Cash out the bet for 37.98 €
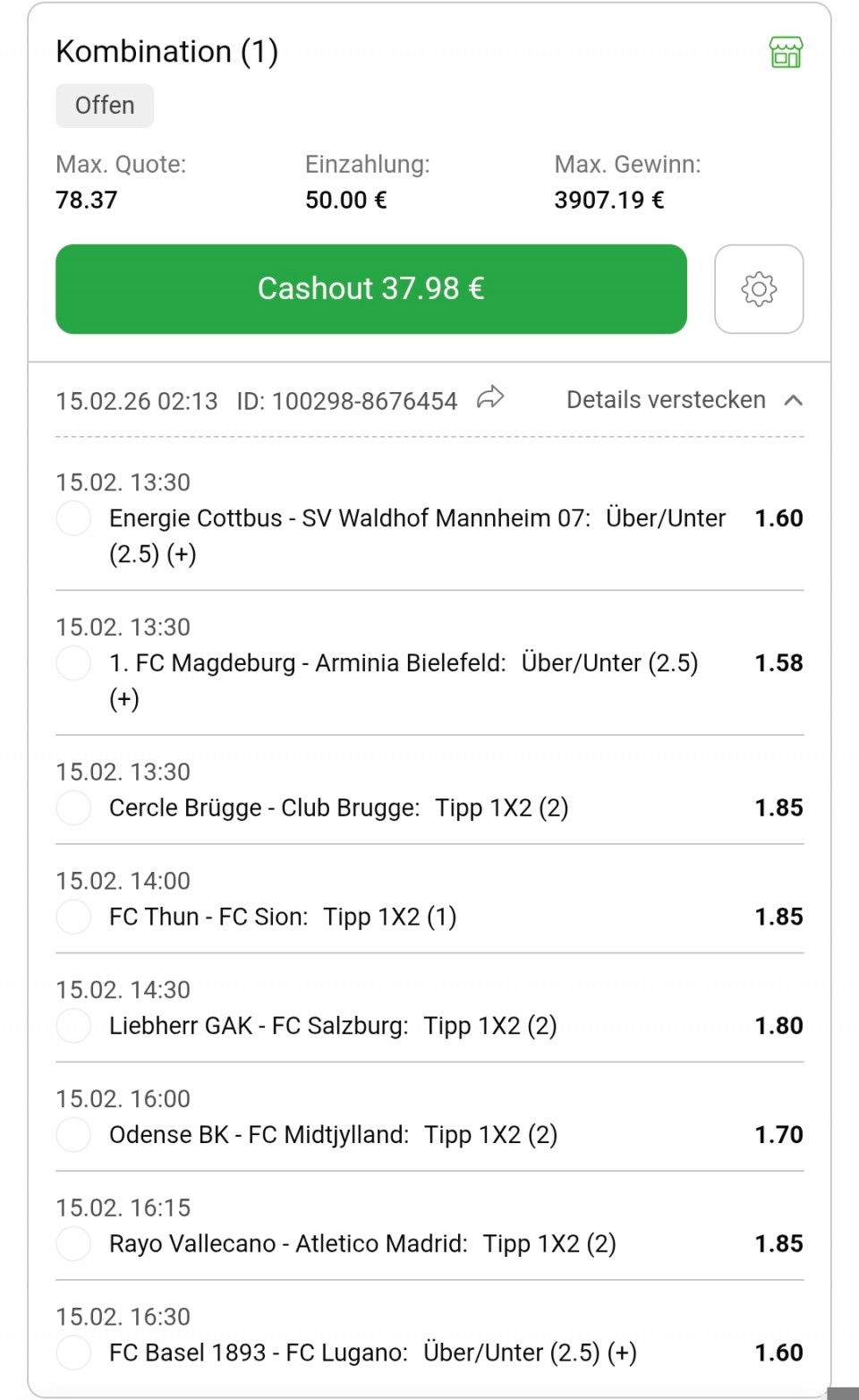The width and height of the screenshot is (859, 1400). click(370, 289)
